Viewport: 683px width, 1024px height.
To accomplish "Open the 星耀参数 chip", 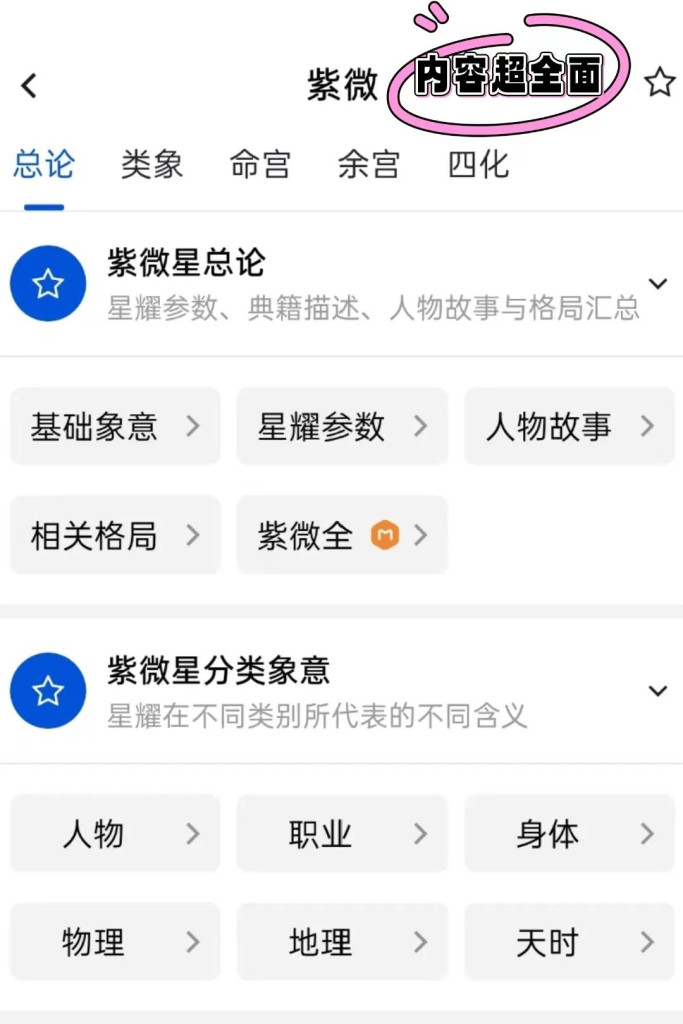I will click(342, 427).
